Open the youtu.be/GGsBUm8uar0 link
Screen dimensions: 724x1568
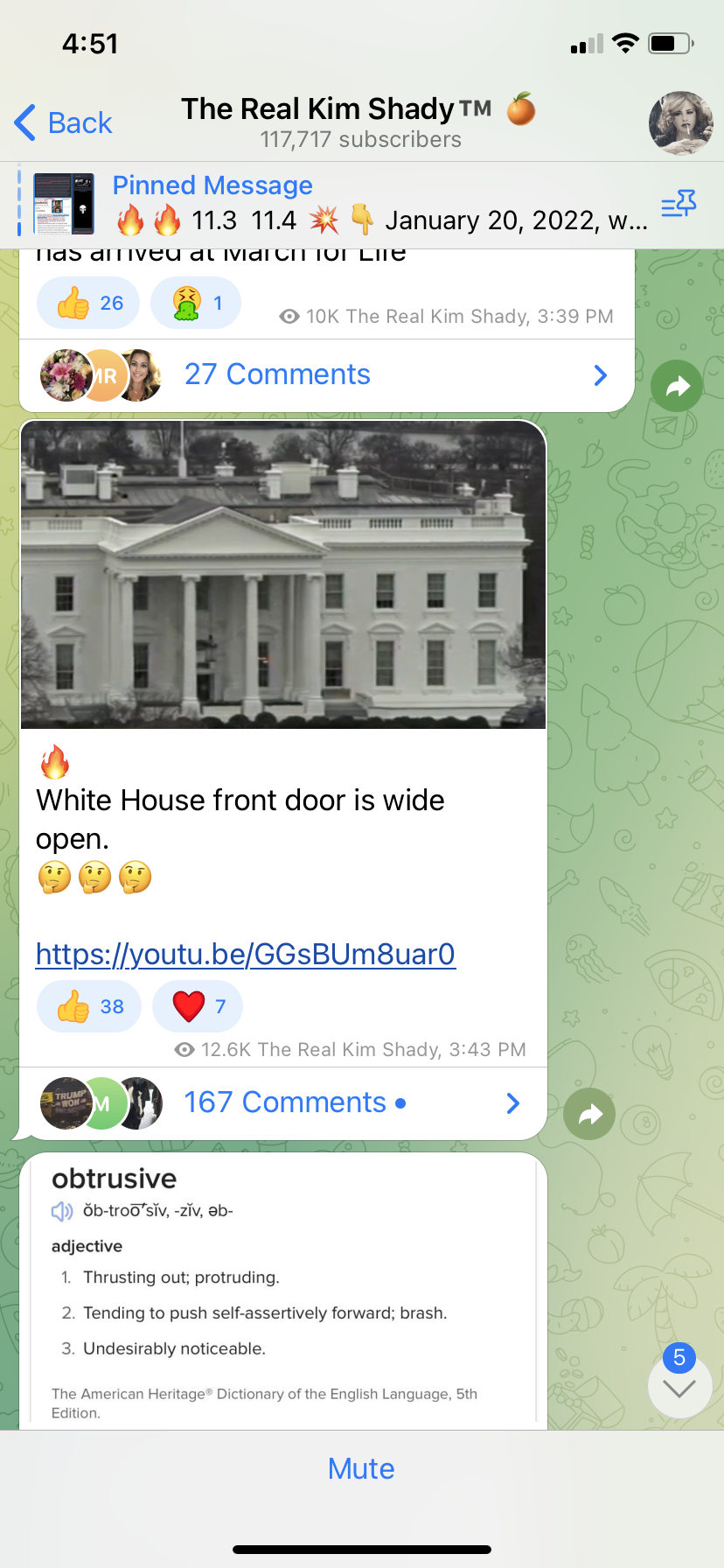pyautogui.click(x=245, y=954)
